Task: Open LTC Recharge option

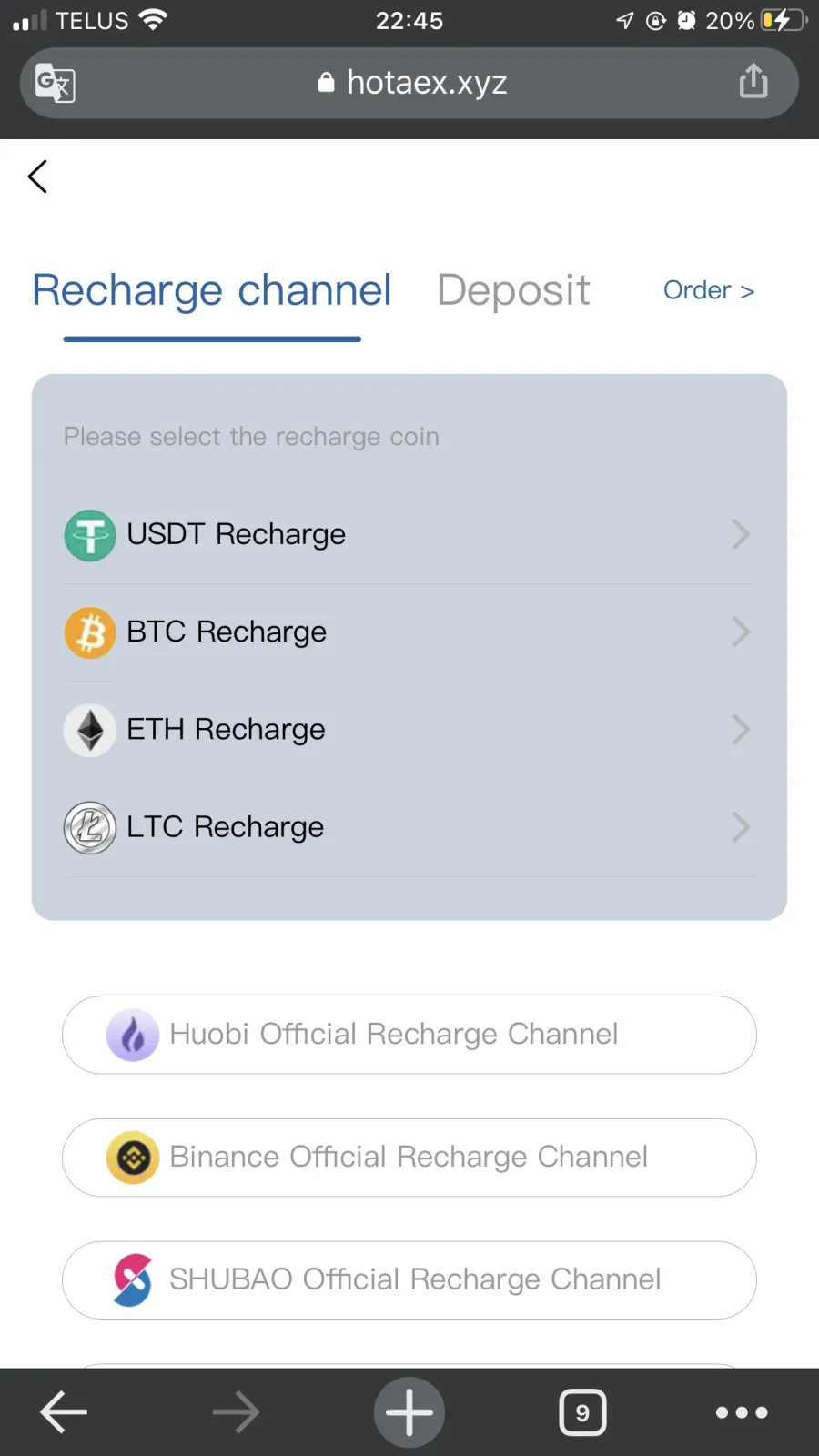Action: (x=409, y=827)
